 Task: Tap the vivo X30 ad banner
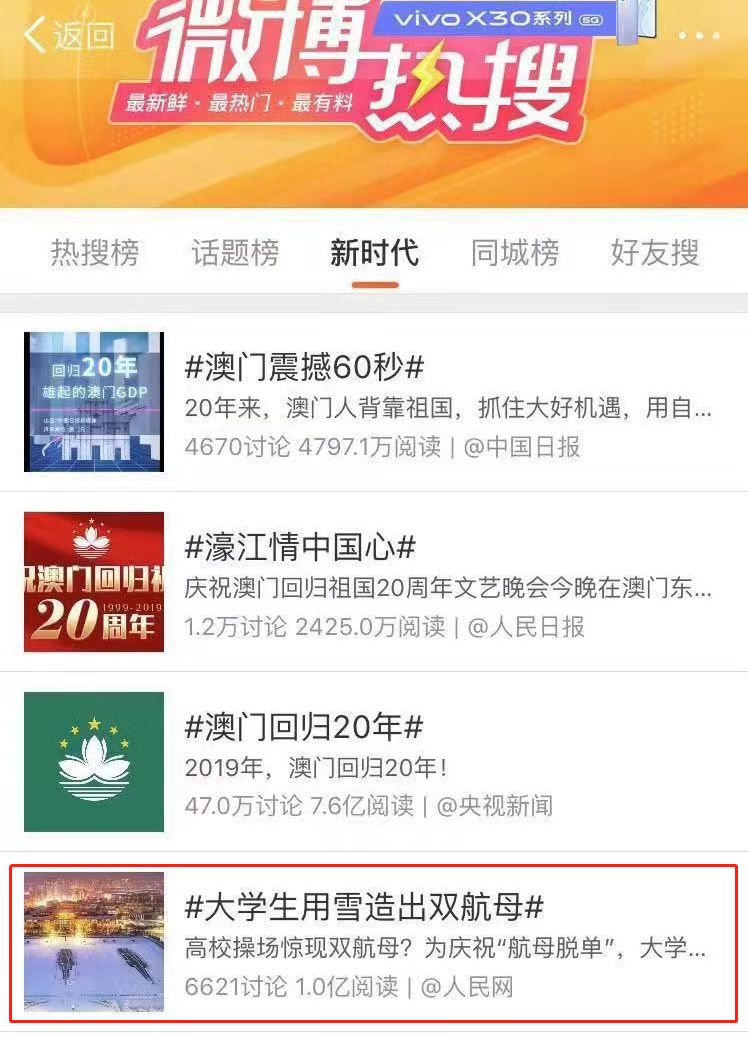tap(502, 20)
